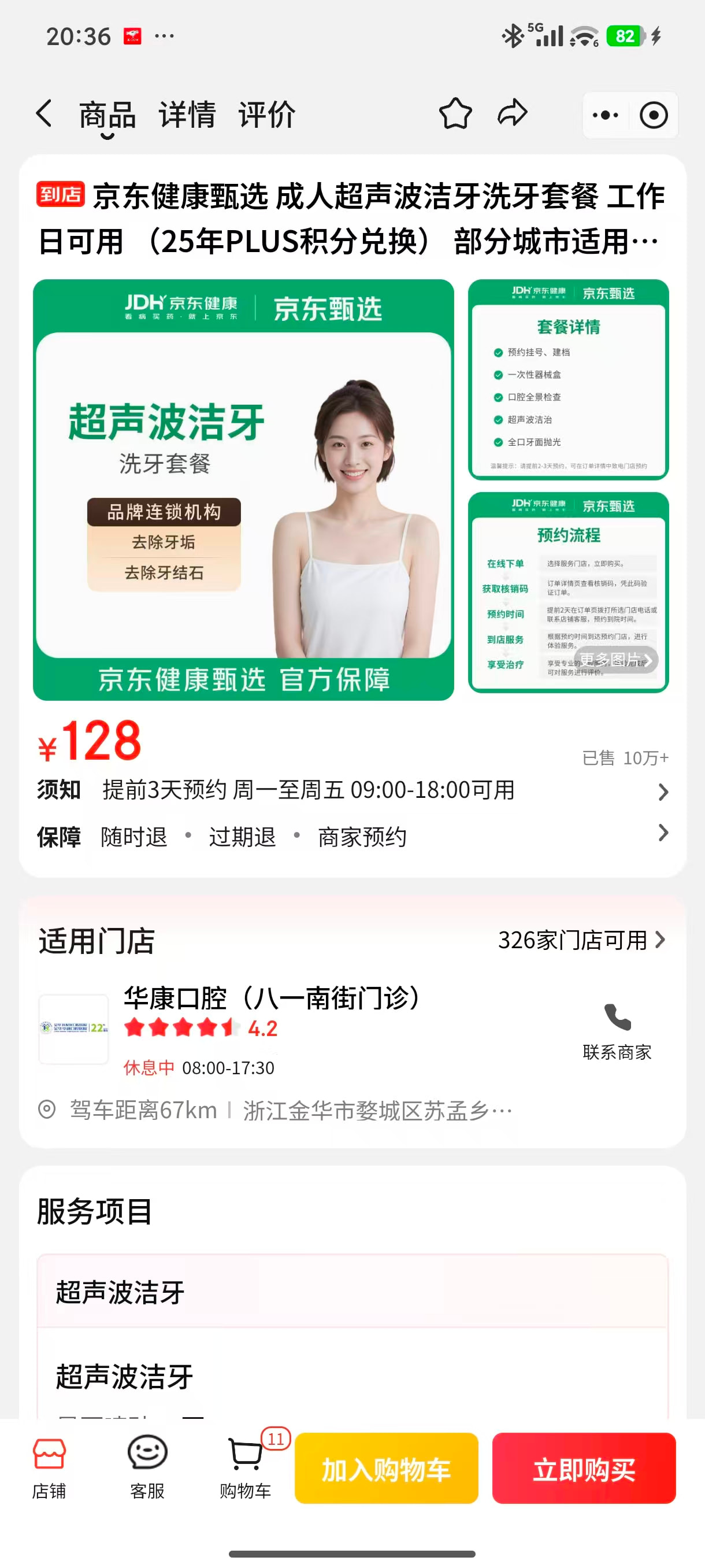Tap 加入购物车 button
Screen dimensions: 705x1568
tap(386, 1468)
